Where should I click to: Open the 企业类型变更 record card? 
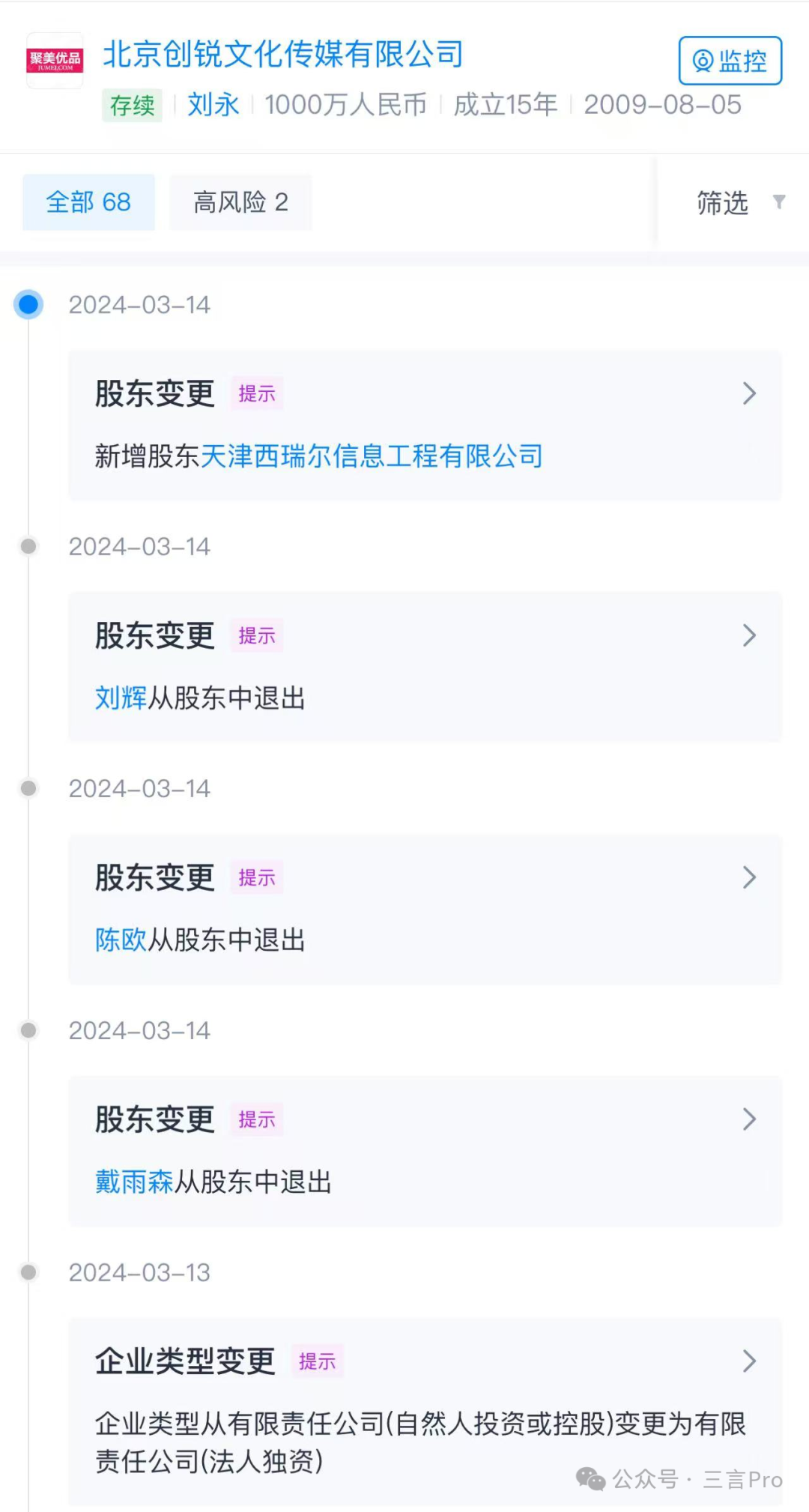(748, 1362)
